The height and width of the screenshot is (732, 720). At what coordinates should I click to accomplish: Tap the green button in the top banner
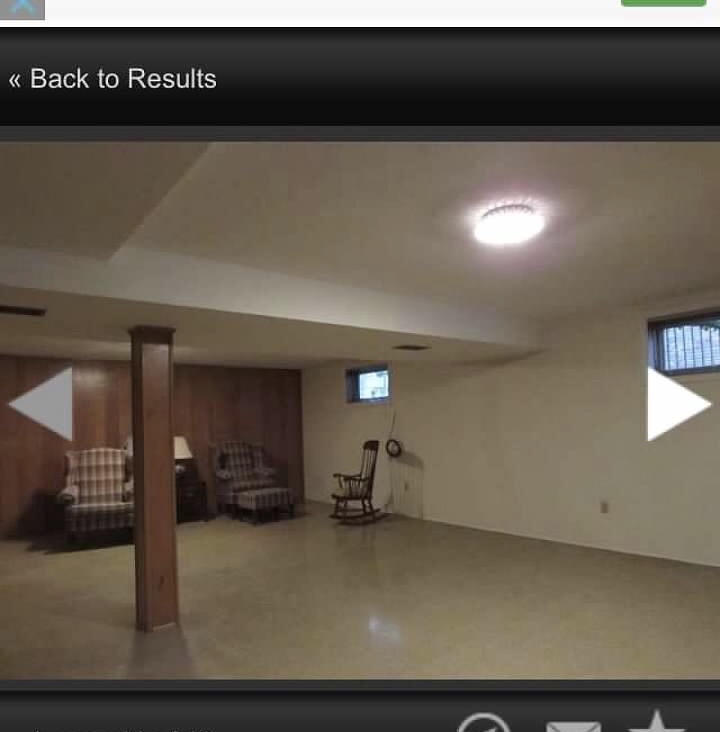663,4
